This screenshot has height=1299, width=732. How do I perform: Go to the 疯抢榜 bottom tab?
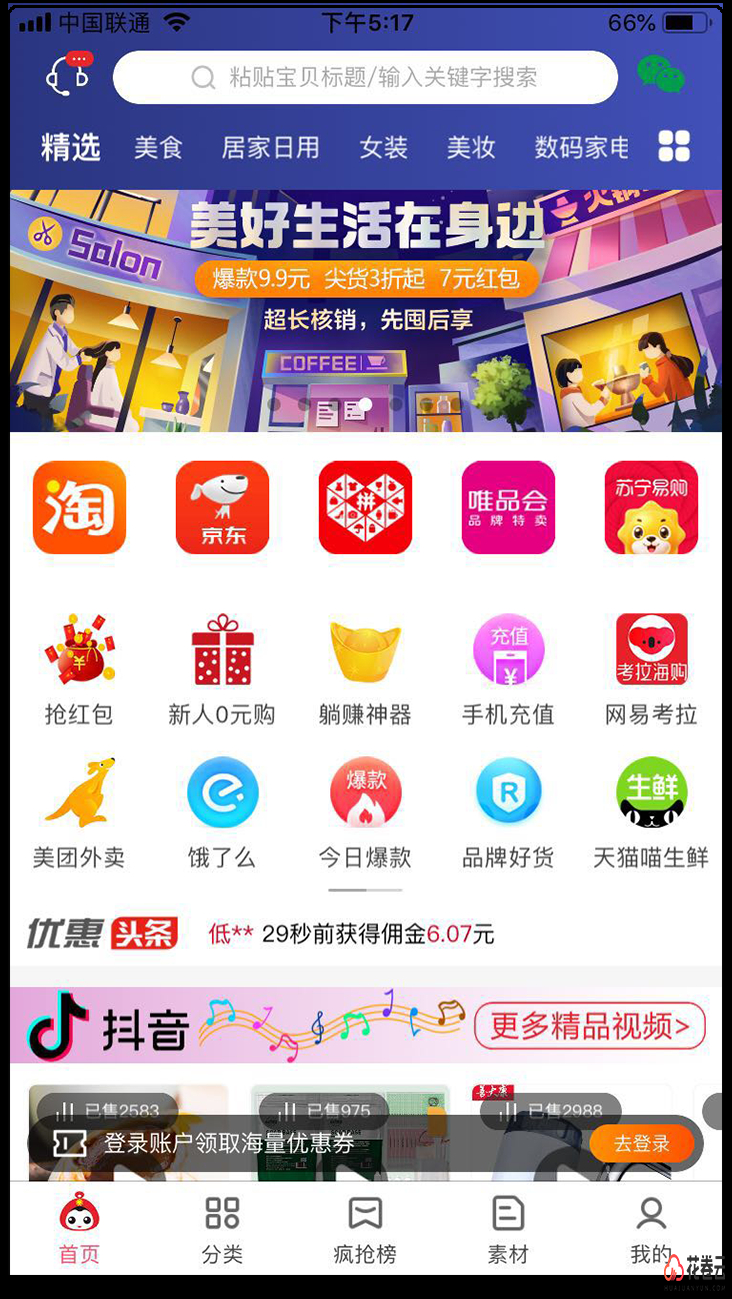coord(365,1230)
